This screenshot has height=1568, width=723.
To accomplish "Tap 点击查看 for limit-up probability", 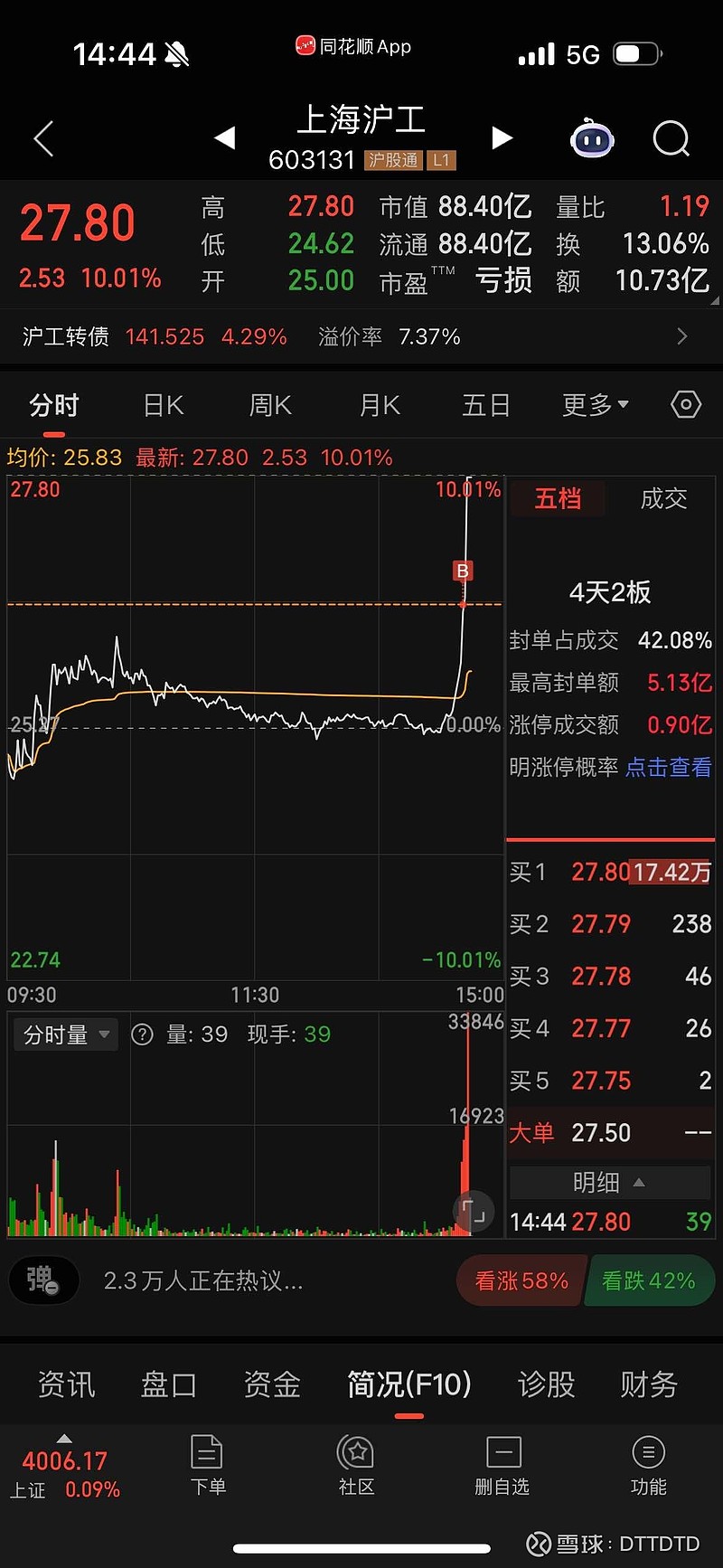I will pos(668,767).
